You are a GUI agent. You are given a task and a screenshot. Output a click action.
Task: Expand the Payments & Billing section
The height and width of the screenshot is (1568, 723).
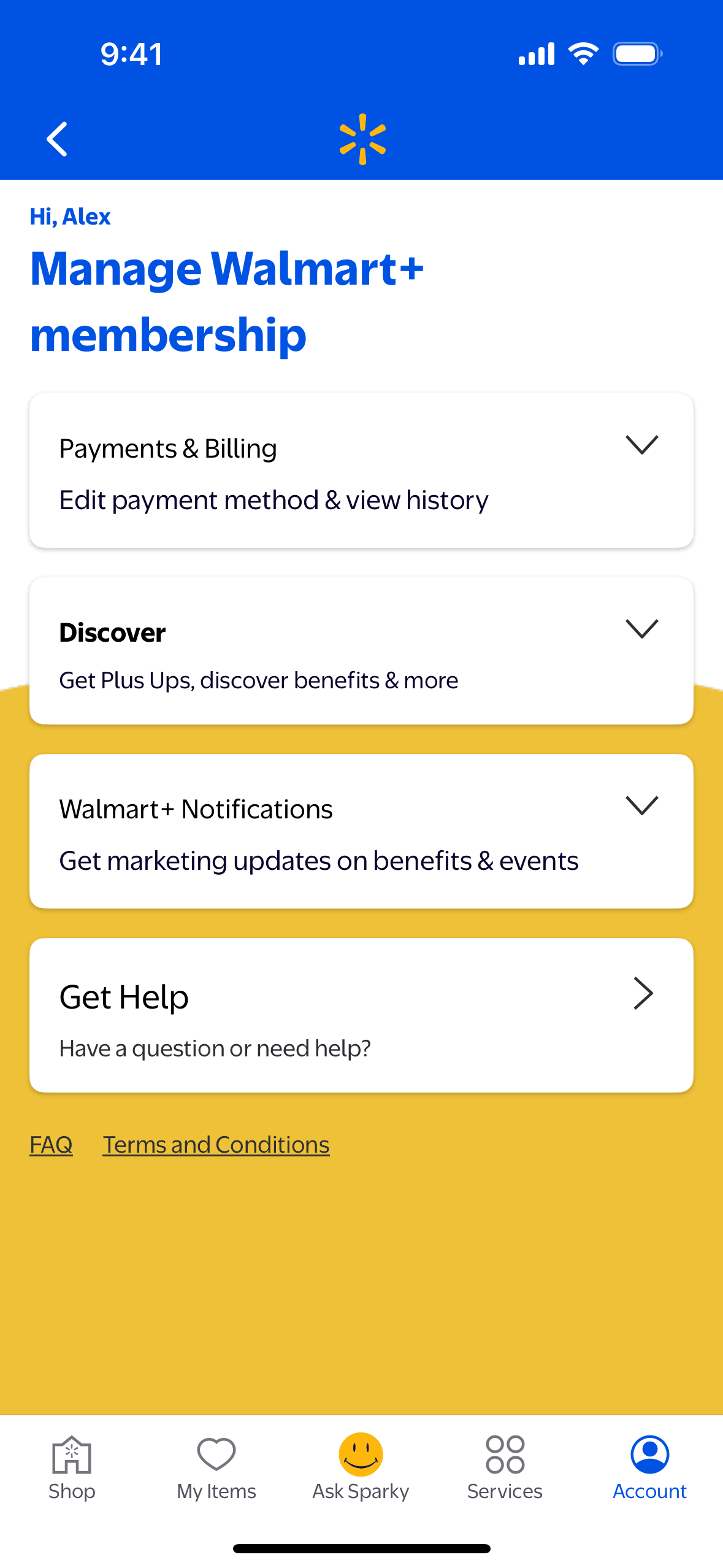tap(641, 445)
